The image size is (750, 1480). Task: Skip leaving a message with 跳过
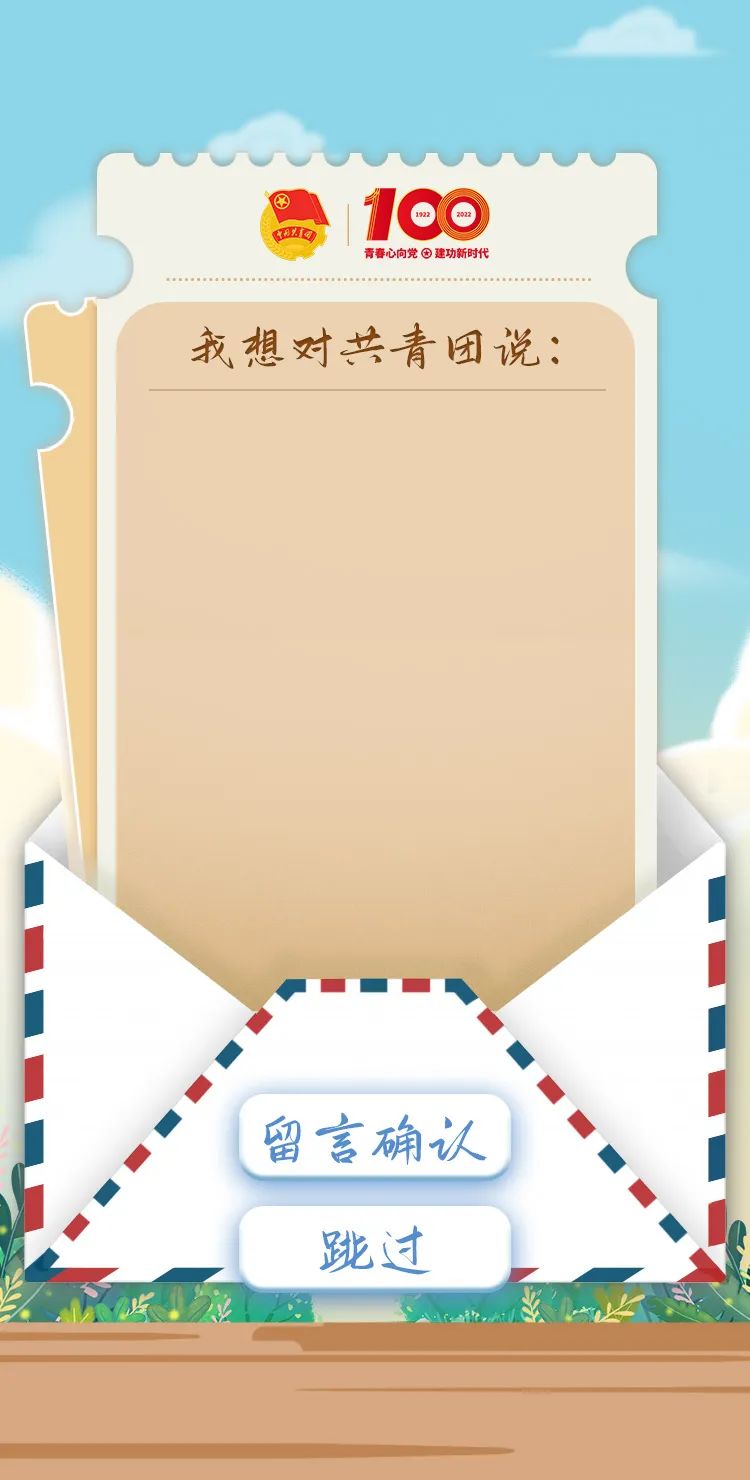375,1248
